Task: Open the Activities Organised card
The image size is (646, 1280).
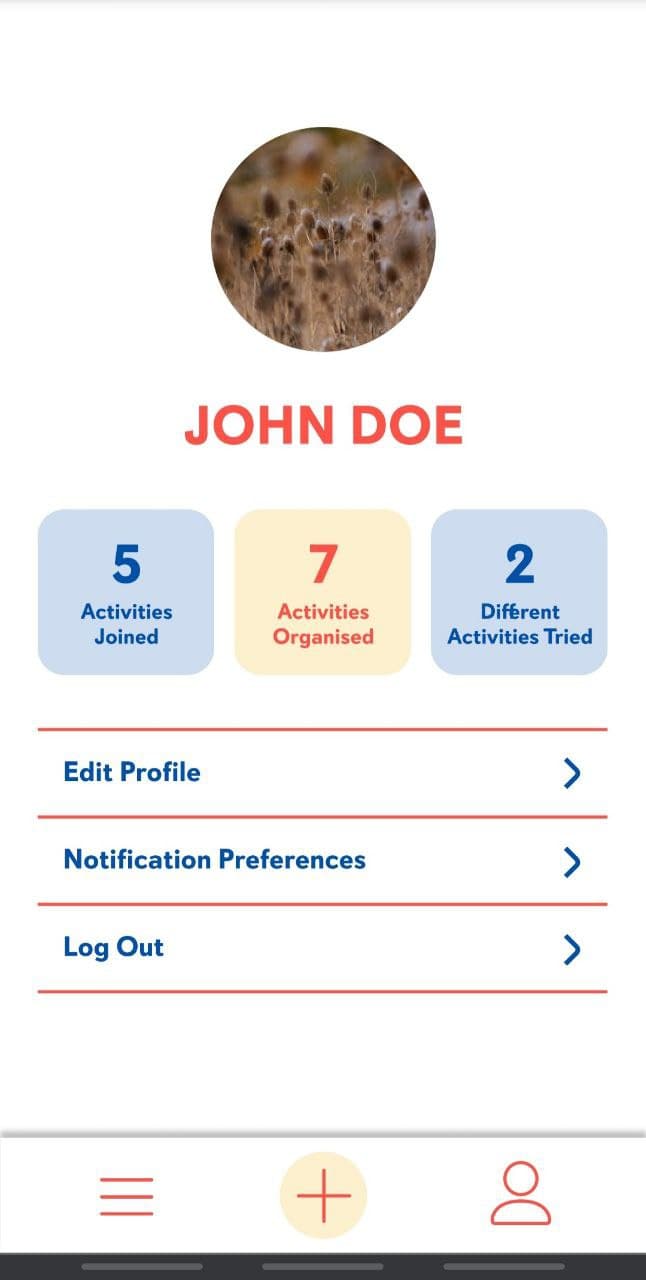Action: [x=323, y=592]
